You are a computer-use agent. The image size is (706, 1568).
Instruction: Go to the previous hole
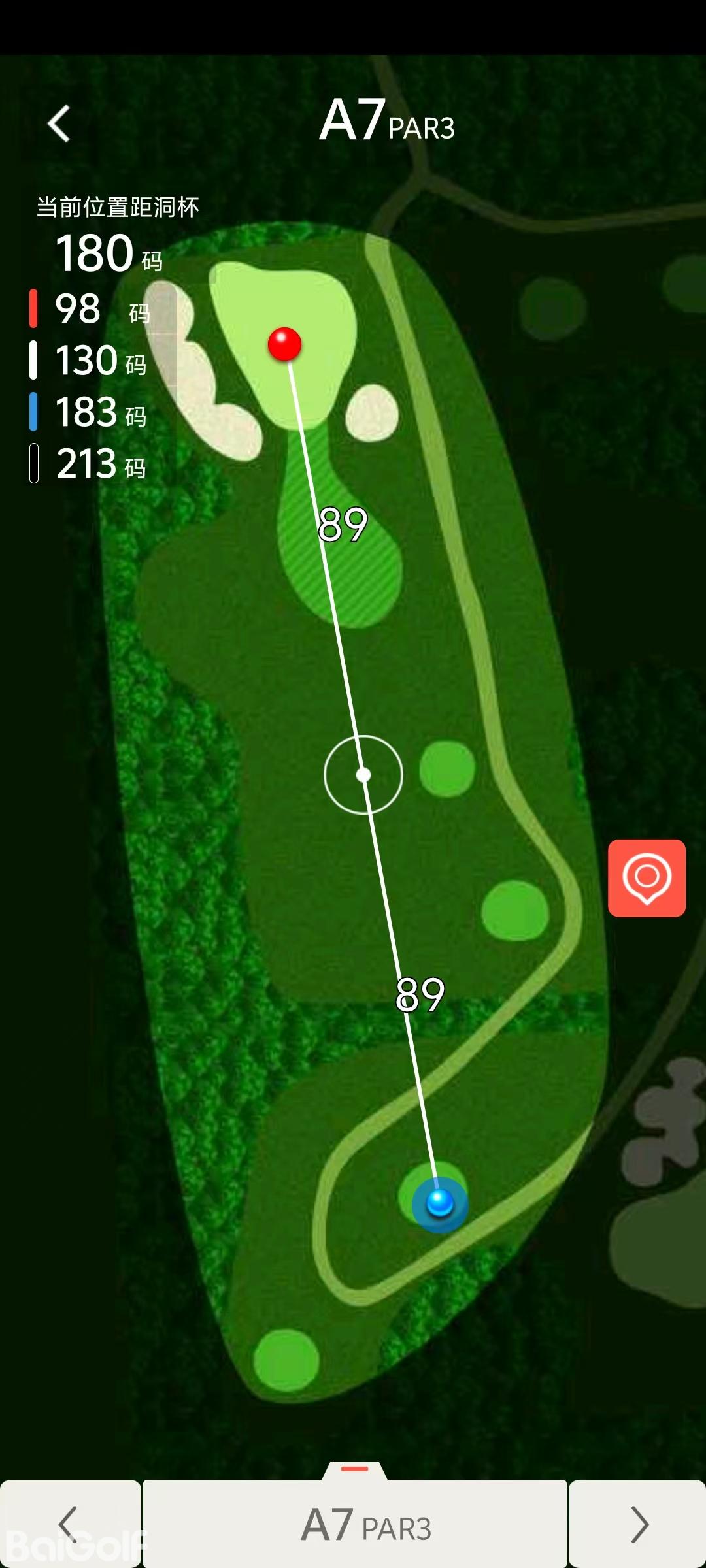pos(69,1524)
